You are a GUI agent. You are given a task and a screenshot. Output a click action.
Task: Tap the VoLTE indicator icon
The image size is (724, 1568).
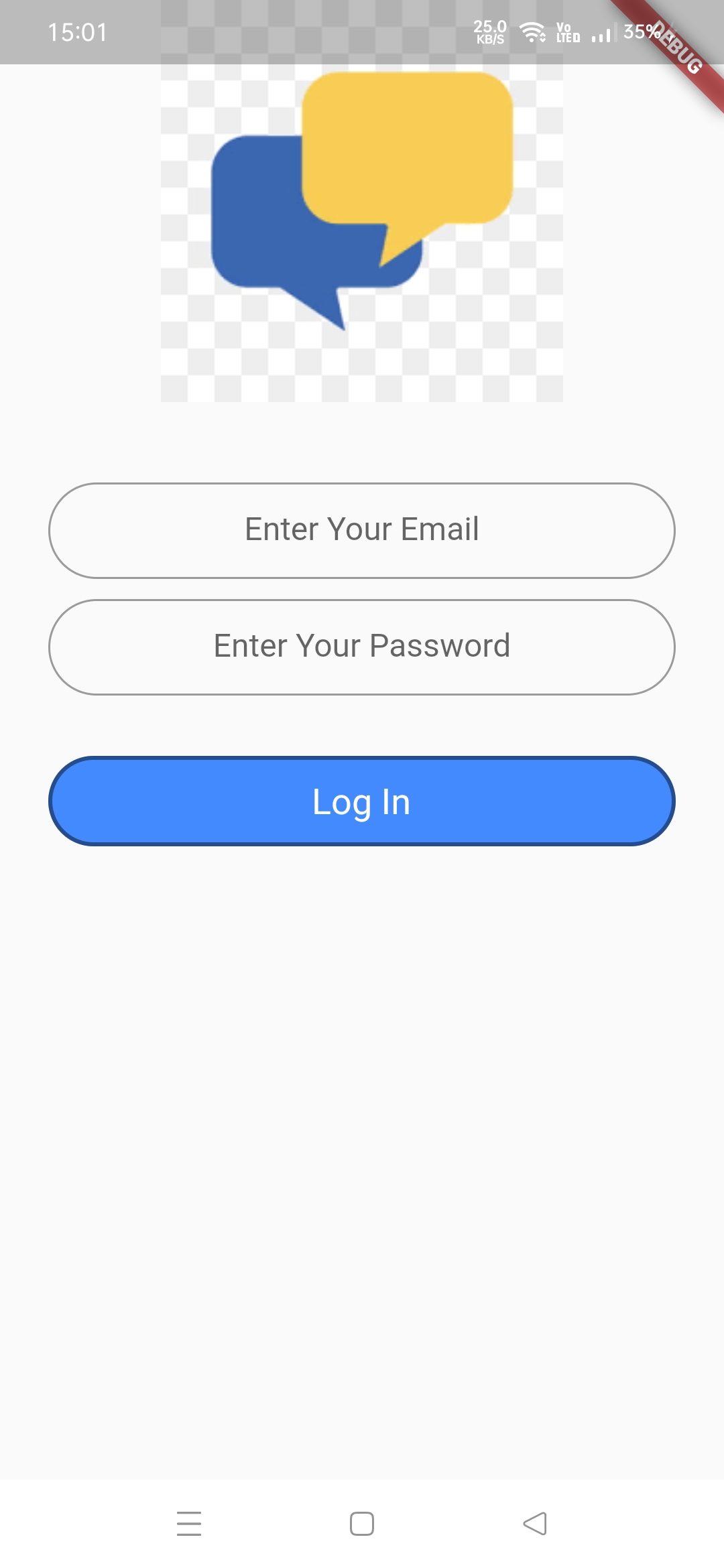click(565, 32)
